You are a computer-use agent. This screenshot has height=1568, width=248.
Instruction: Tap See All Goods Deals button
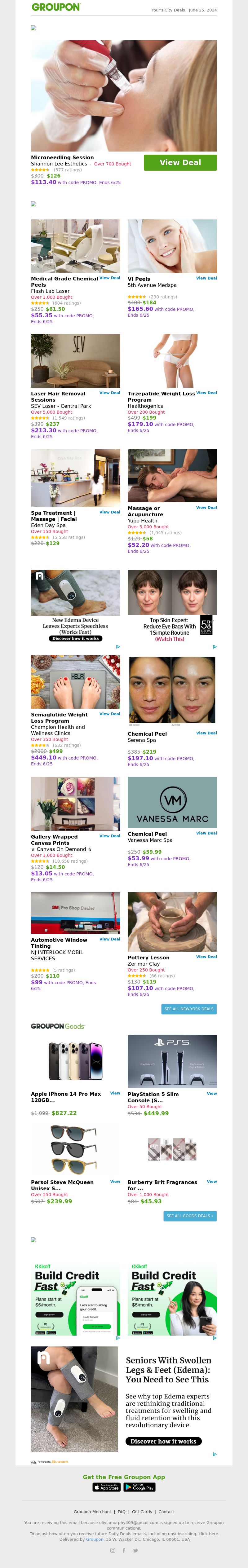click(190, 1216)
